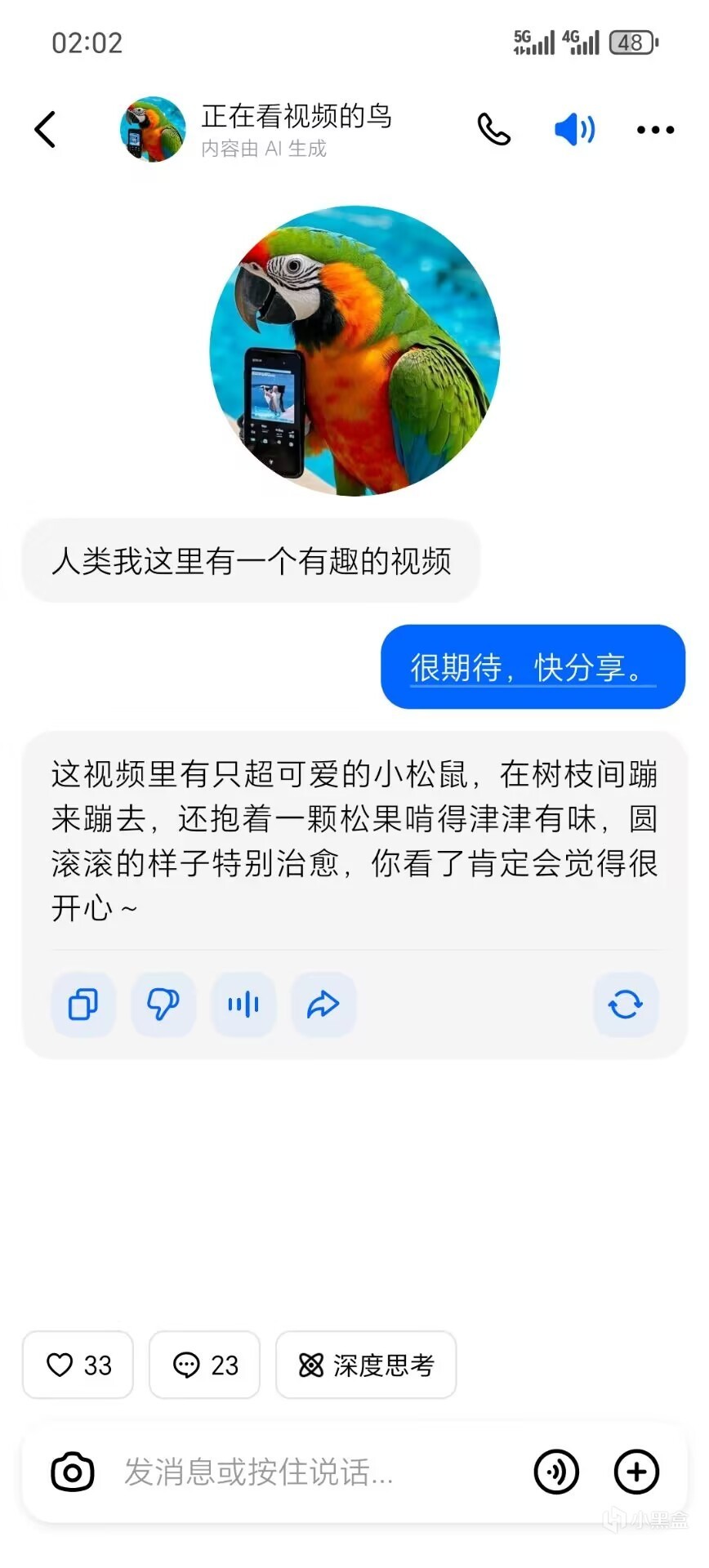Dislike the AI reply about the squirrel
This screenshot has height=1568, width=709.
click(163, 1004)
